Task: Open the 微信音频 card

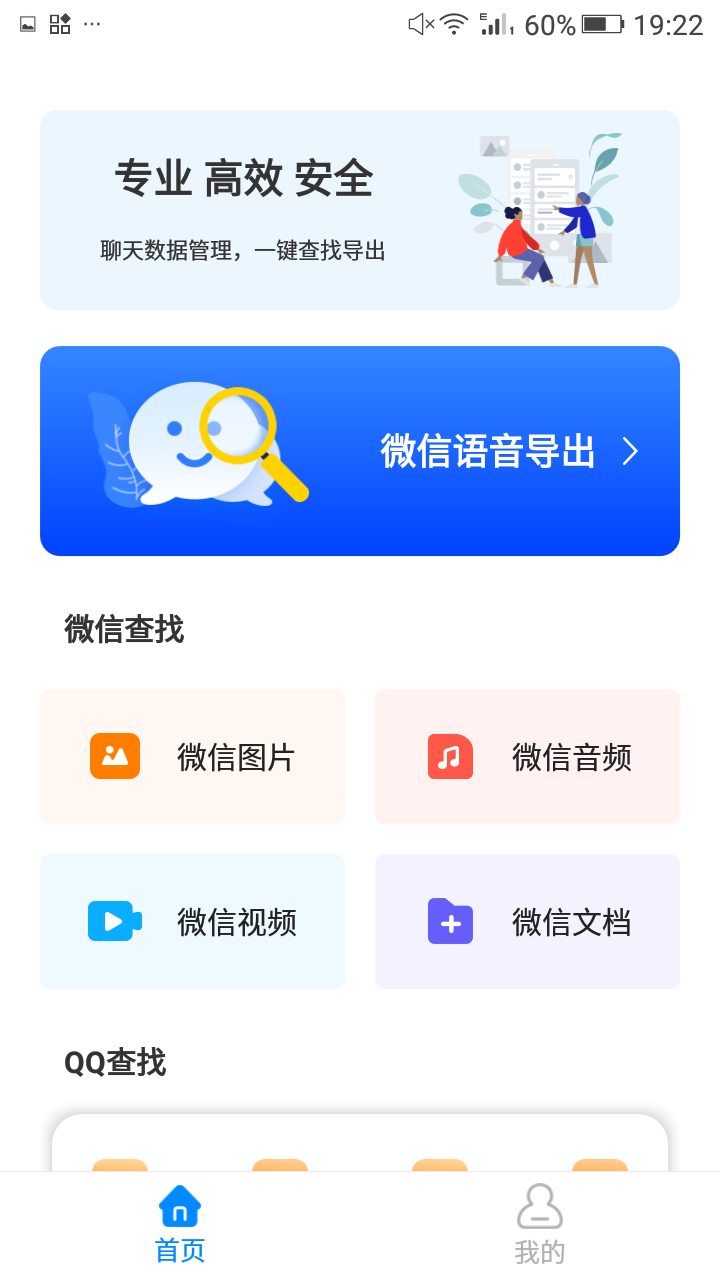Action: 527,757
